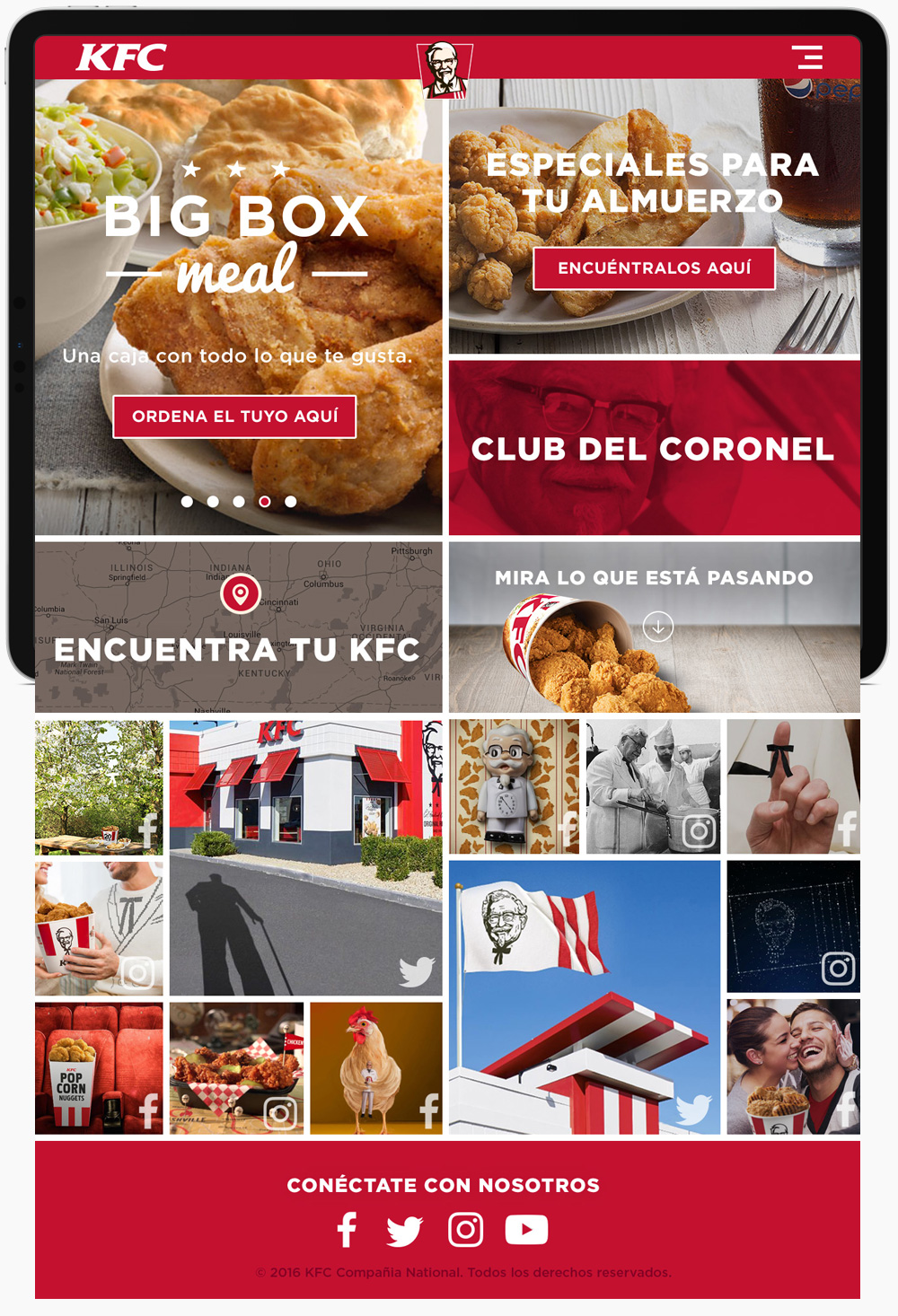Open Instagram link in footer
Image resolution: width=898 pixels, height=1316 pixels.
[x=465, y=1230]
